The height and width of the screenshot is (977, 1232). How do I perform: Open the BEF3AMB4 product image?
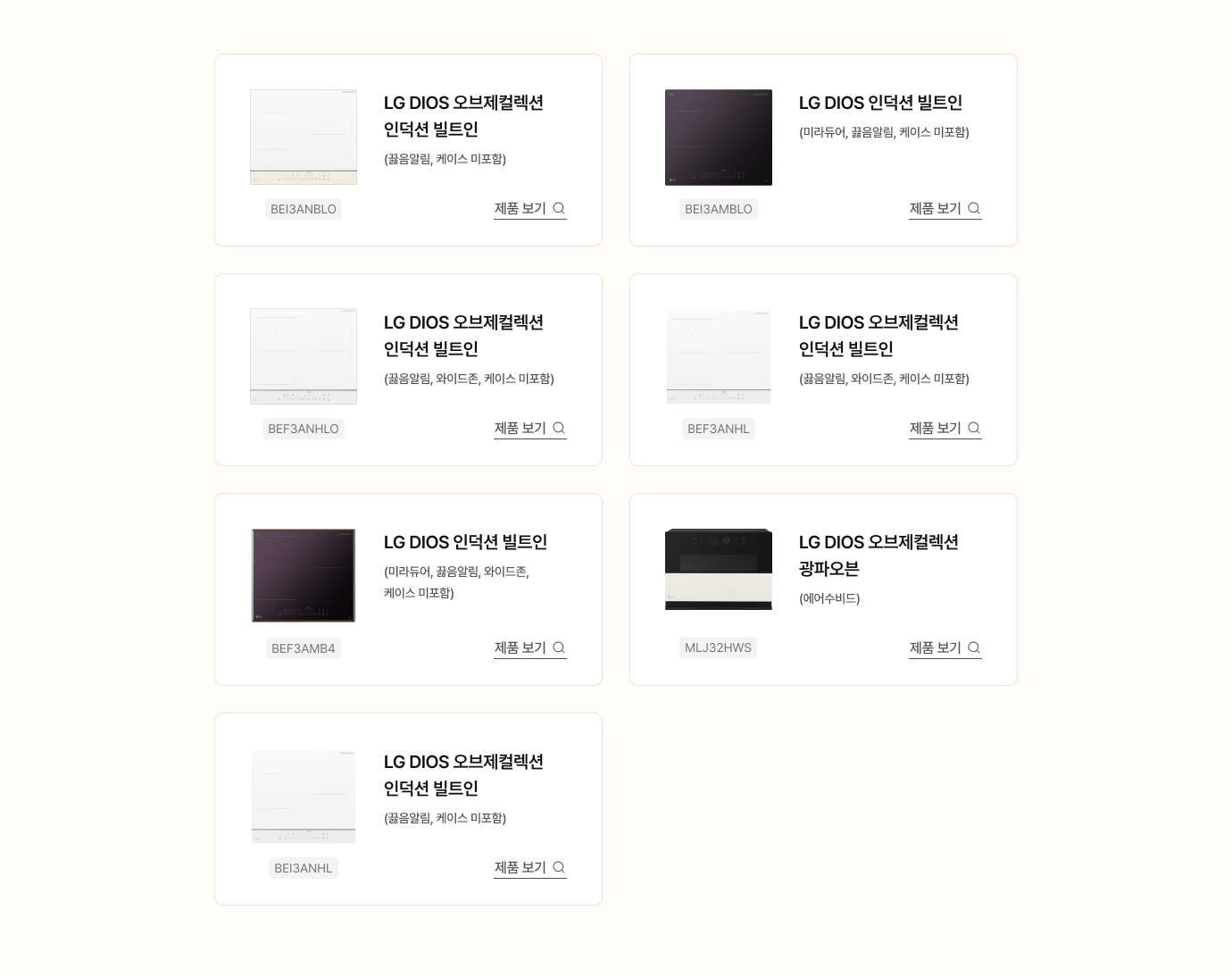(304, 575)
